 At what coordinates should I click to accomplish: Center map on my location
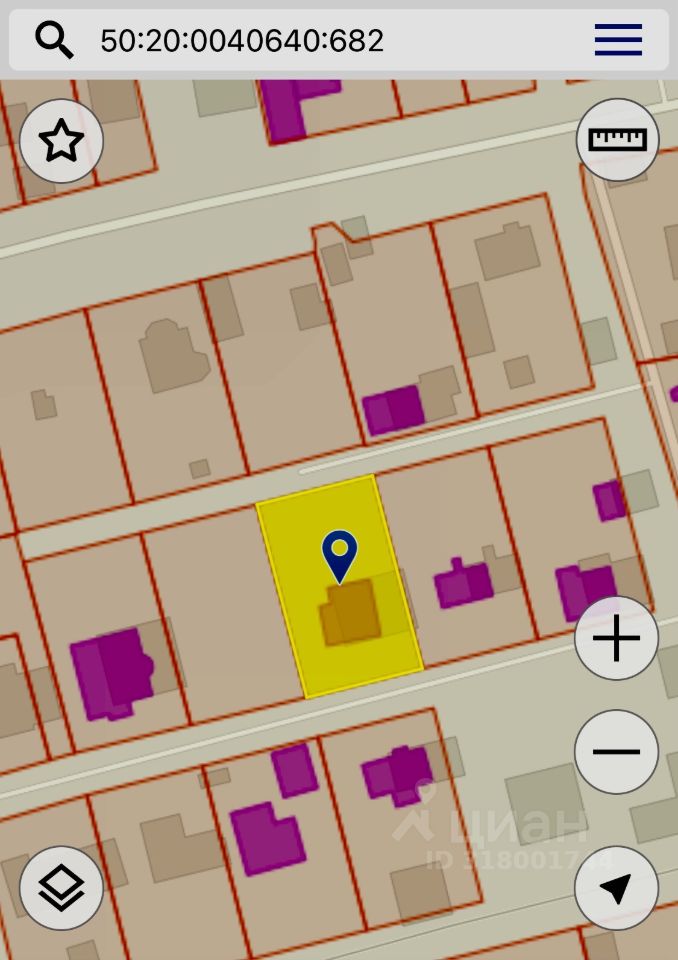coord(617,888)
